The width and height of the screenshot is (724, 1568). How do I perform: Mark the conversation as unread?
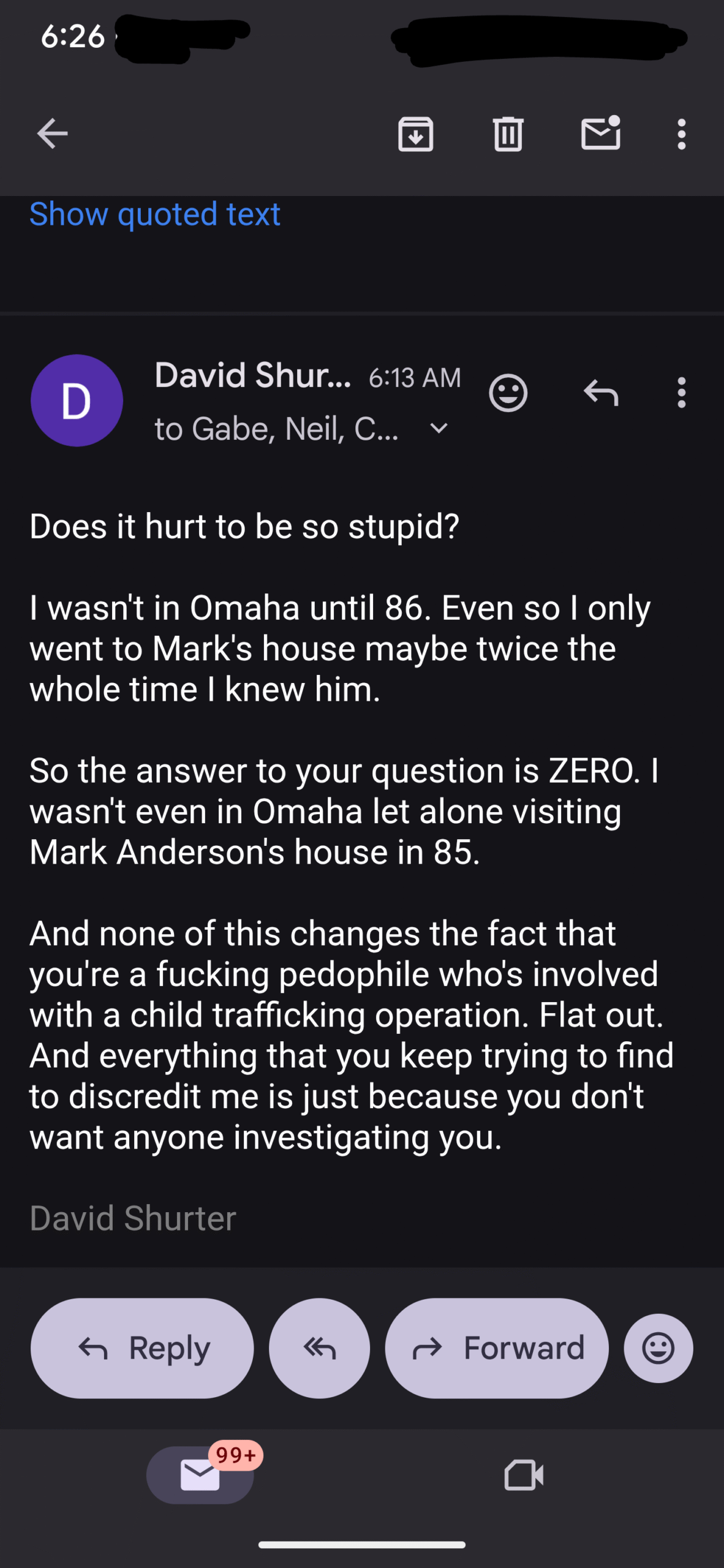pyautogui.click(x=601, y=132)
